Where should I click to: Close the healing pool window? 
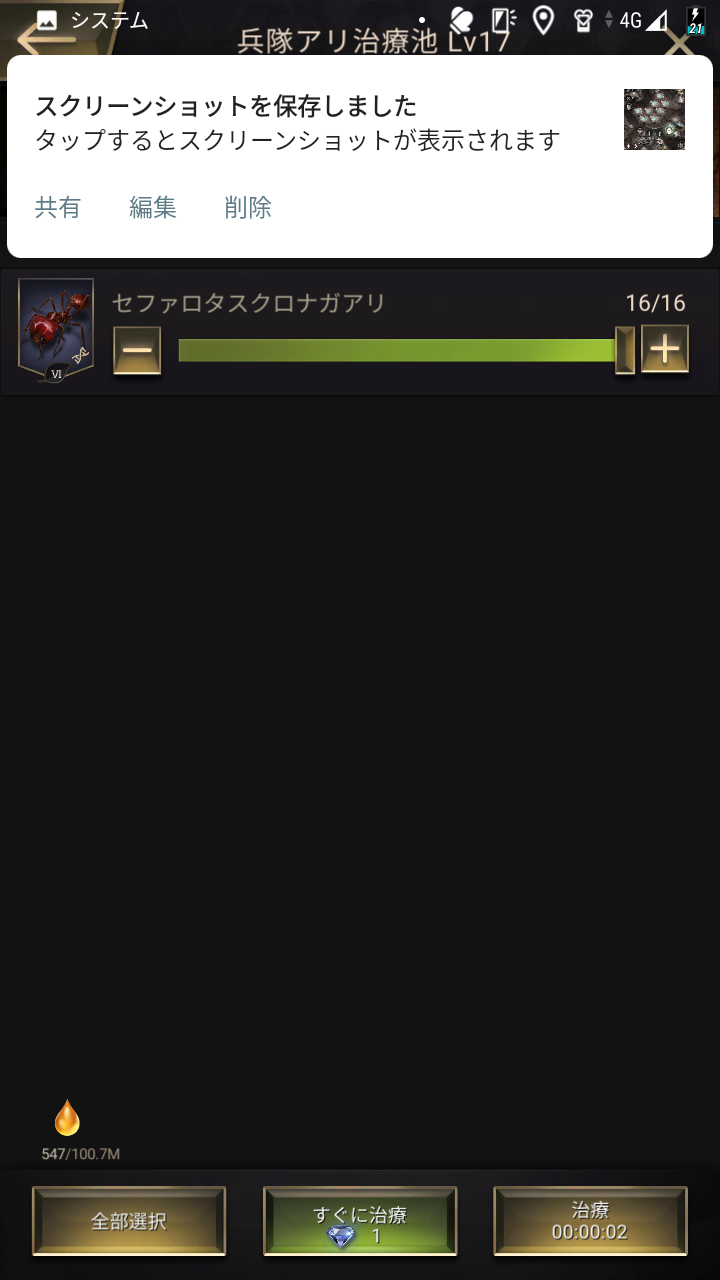(x=680, y=42)
